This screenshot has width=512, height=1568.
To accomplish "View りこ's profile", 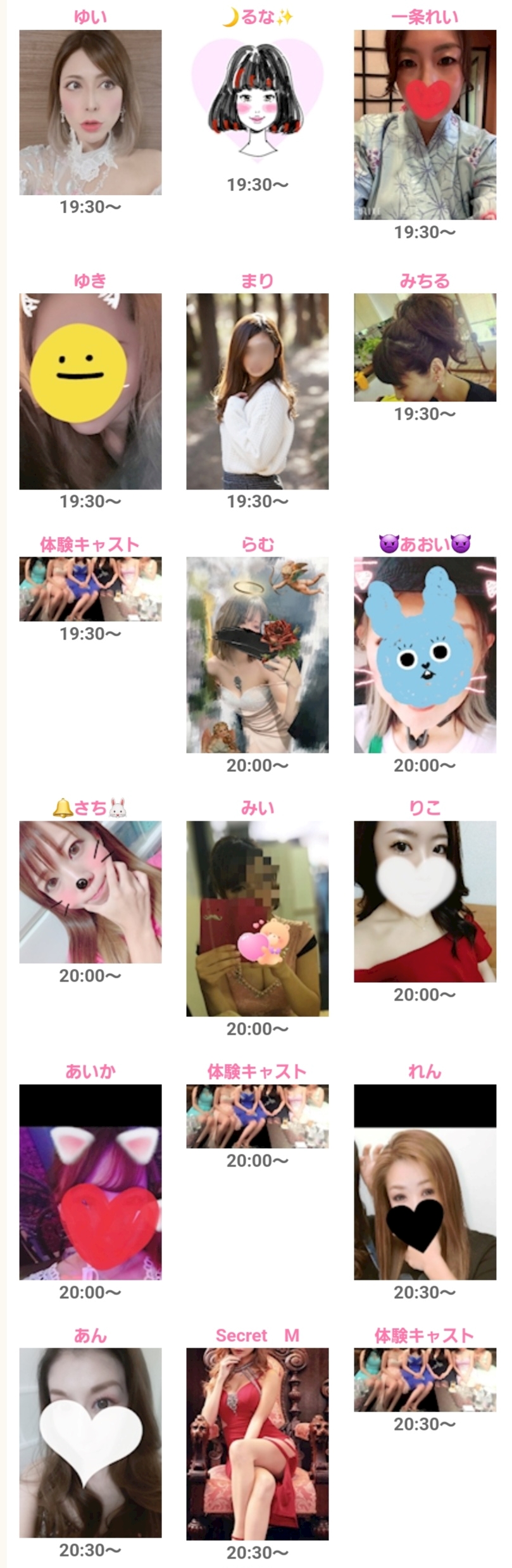I will tap(425, 902).
